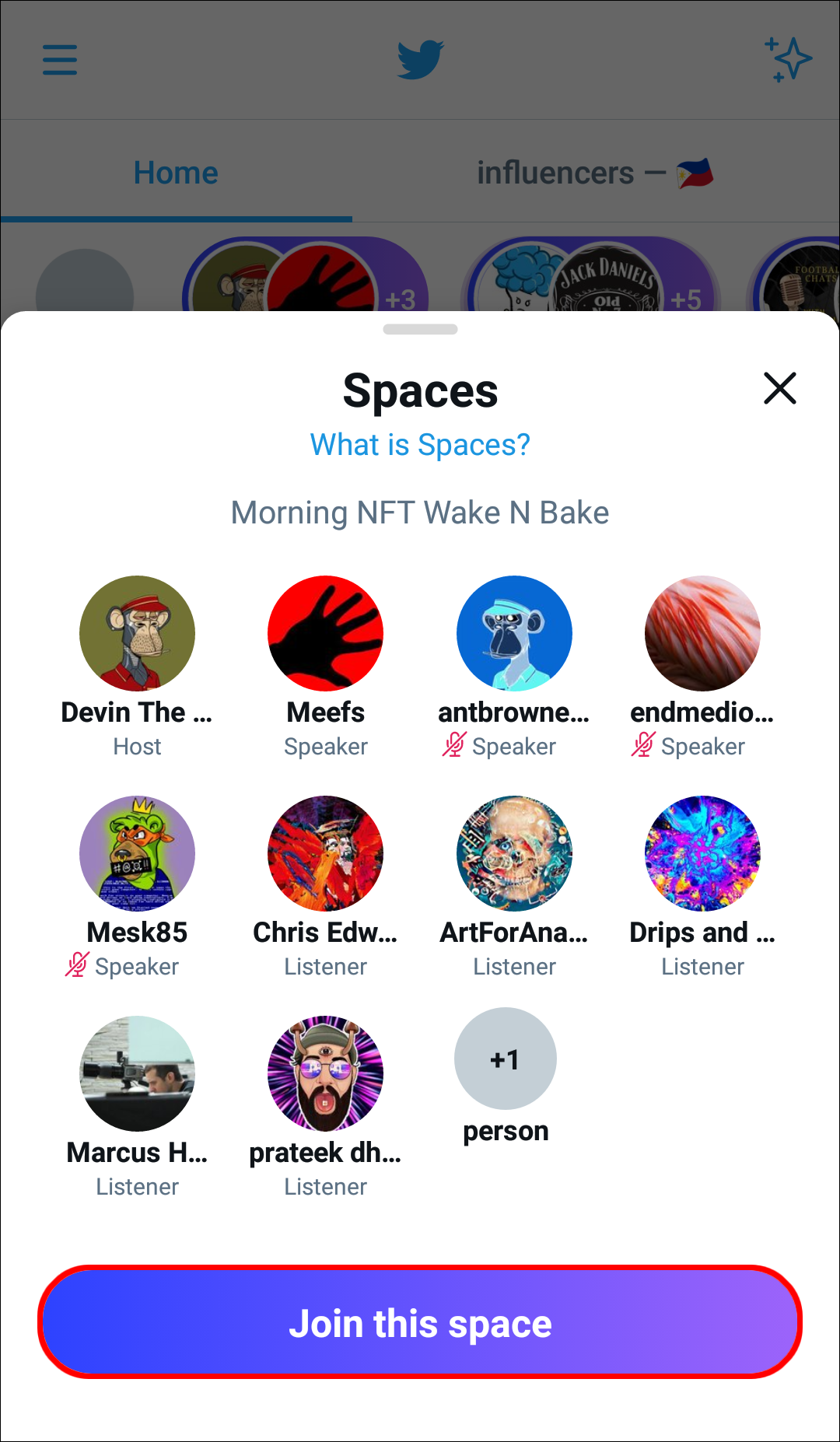Tap endmedio speaker avatar
Viewport: 840px width, 1442px height.
tap(702, 633)
